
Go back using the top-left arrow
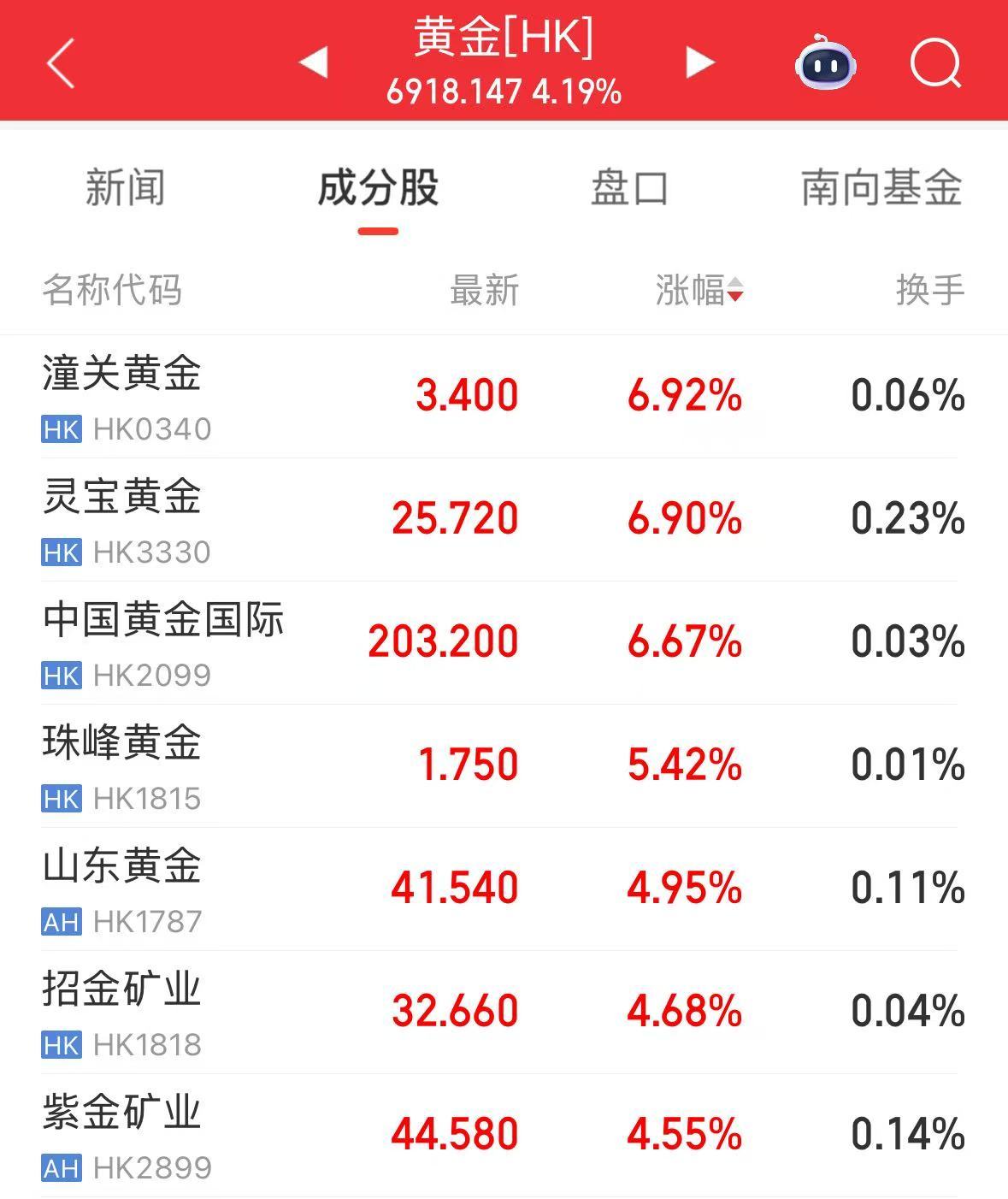61,62
